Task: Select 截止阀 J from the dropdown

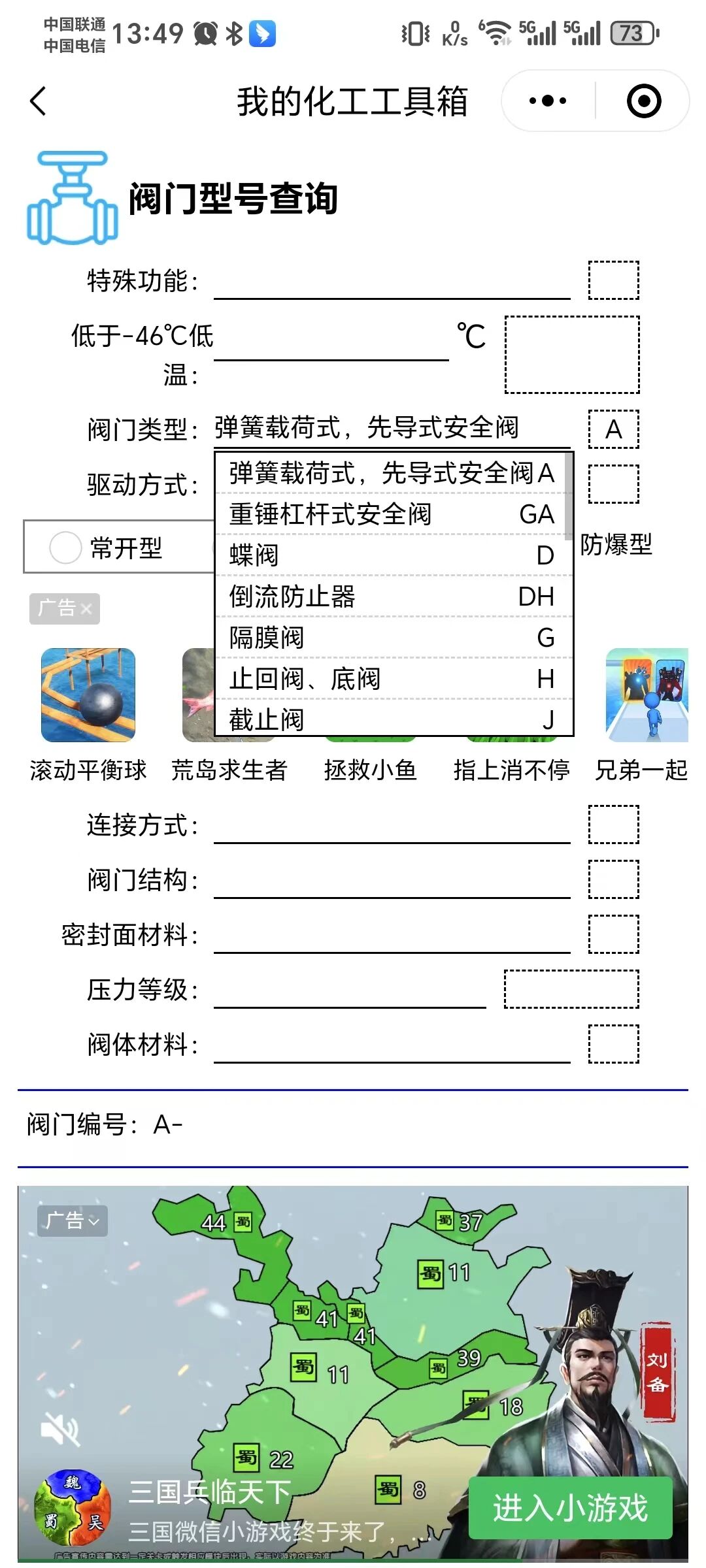Action: pyautogui.click(x=391, y=718)
